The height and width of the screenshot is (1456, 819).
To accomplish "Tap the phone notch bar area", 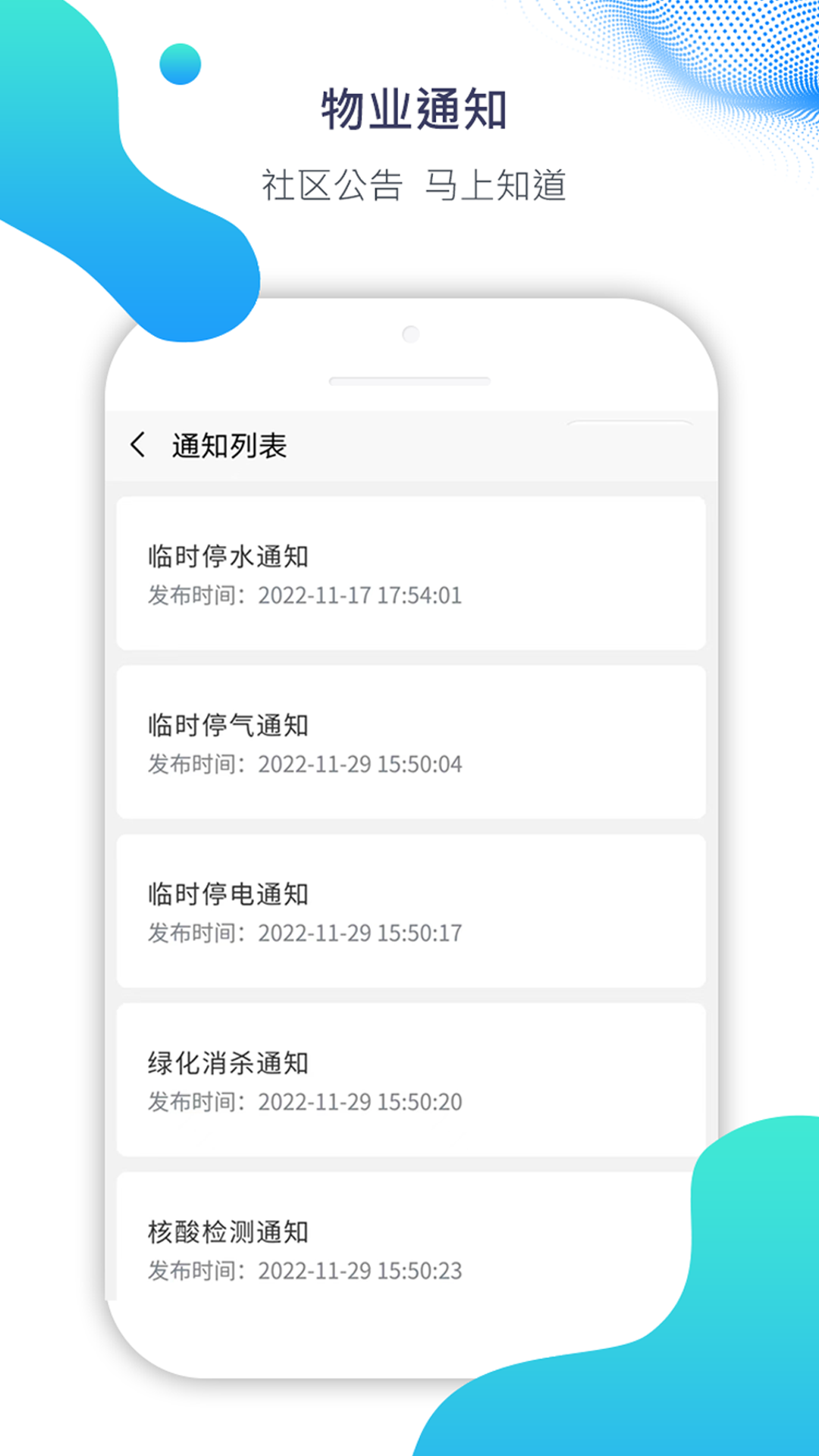I will 409,379.
